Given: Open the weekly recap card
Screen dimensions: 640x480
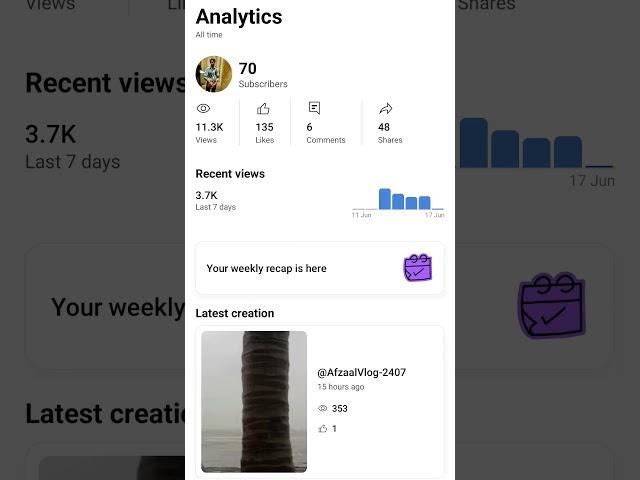Looking at the screenshot, I should [x=319, y=268].
